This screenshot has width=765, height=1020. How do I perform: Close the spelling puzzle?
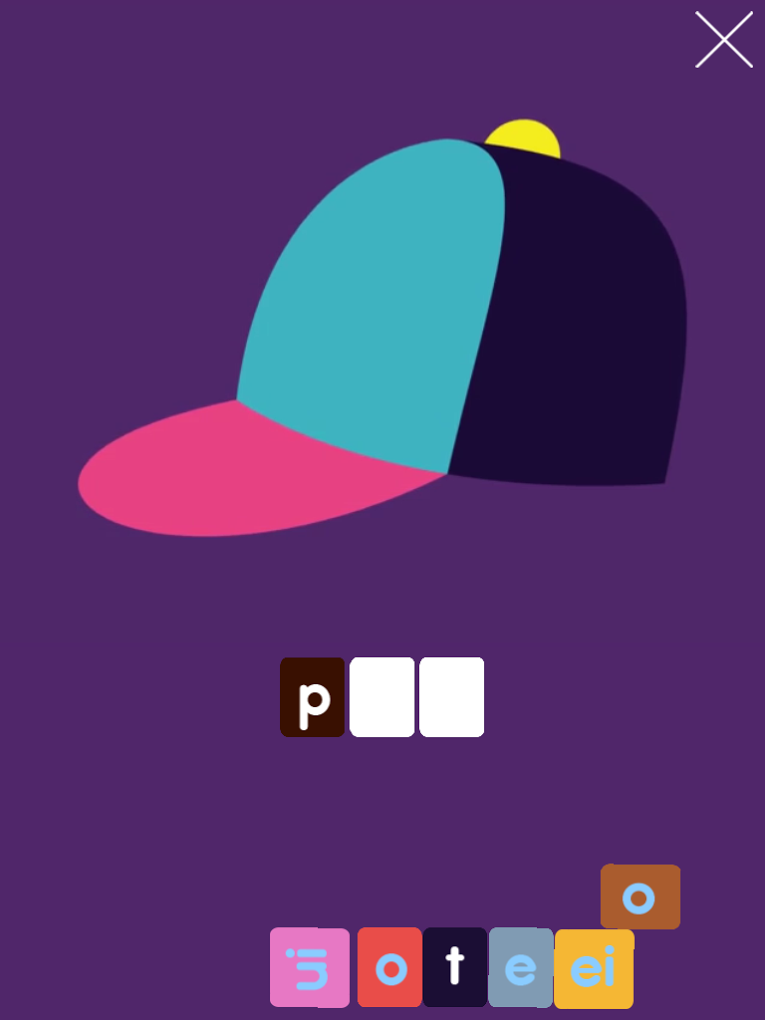724,40
